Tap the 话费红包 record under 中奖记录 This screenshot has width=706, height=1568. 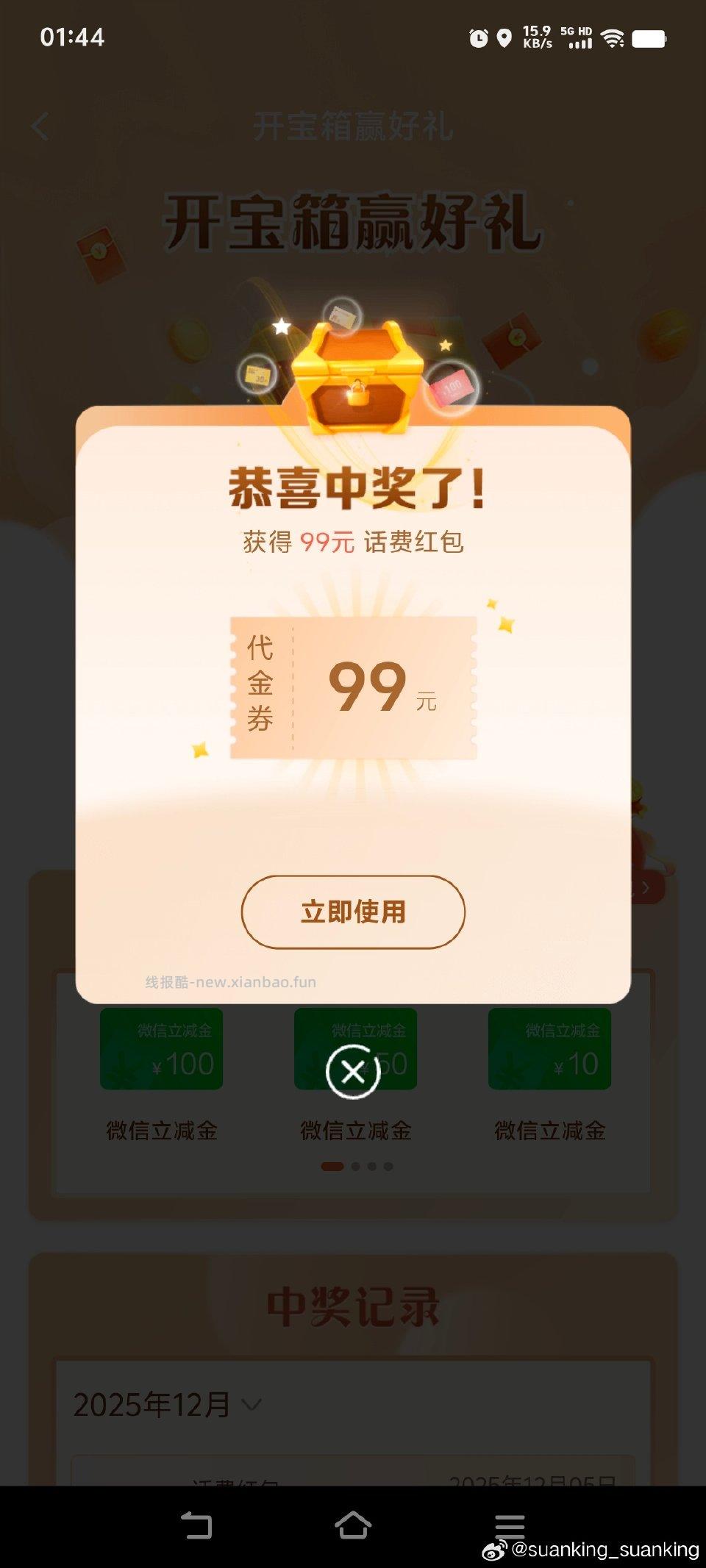(235, 1483)
